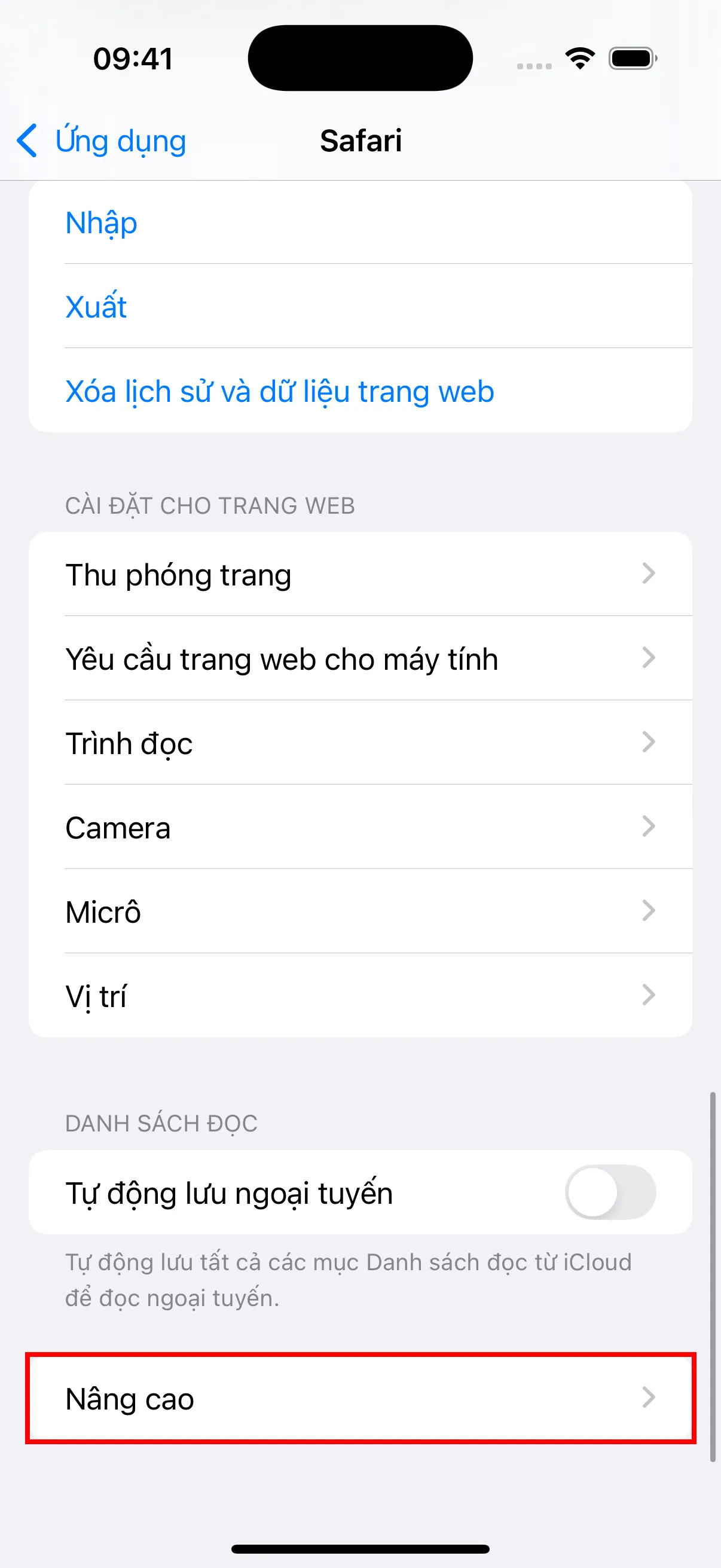Image resolution: width=721 pixels, height=1568 pixels.
Task: Open Vị trí settings
Action: coord(360,996)
